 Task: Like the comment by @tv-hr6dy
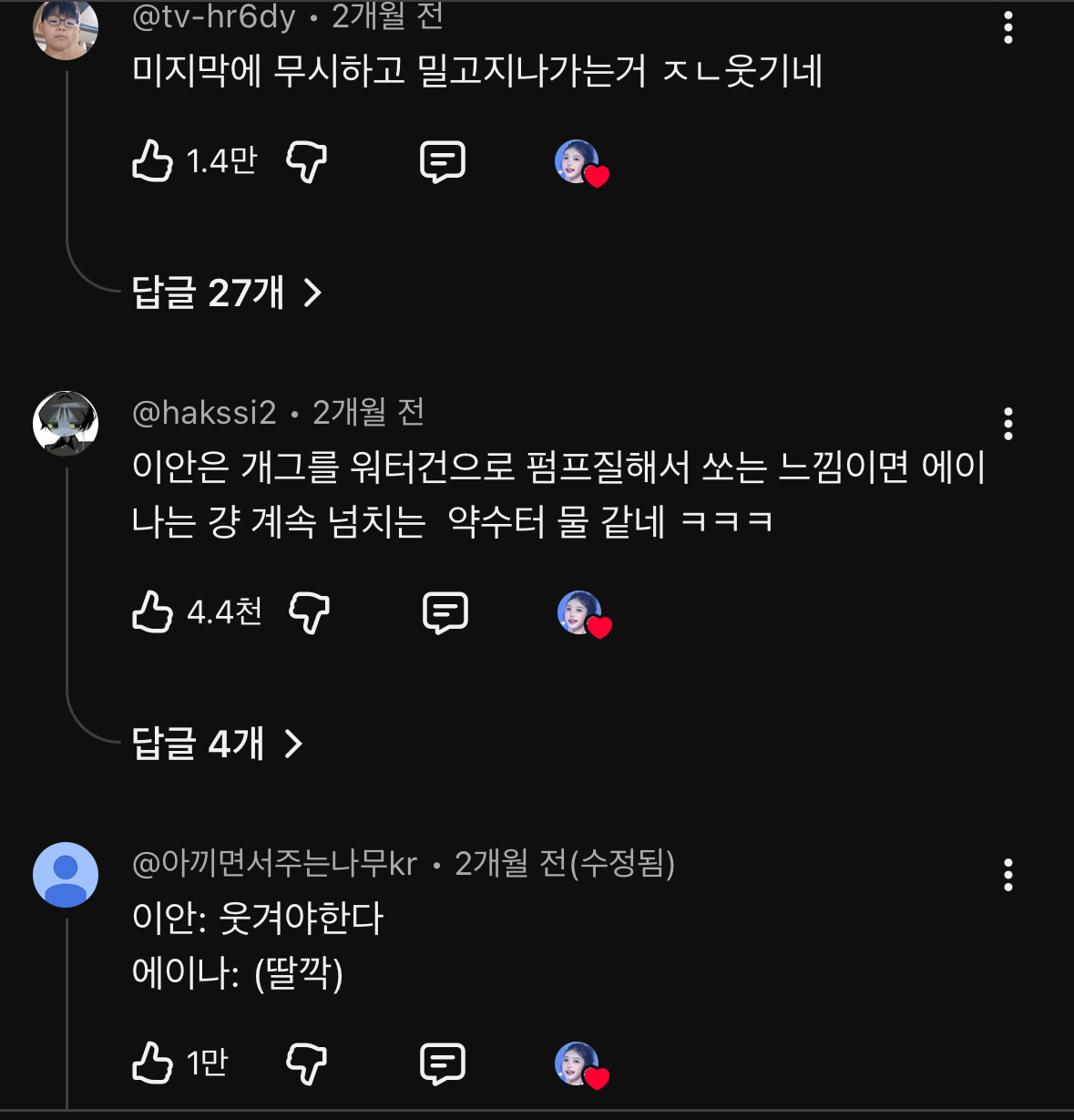[x=152, y=161]
